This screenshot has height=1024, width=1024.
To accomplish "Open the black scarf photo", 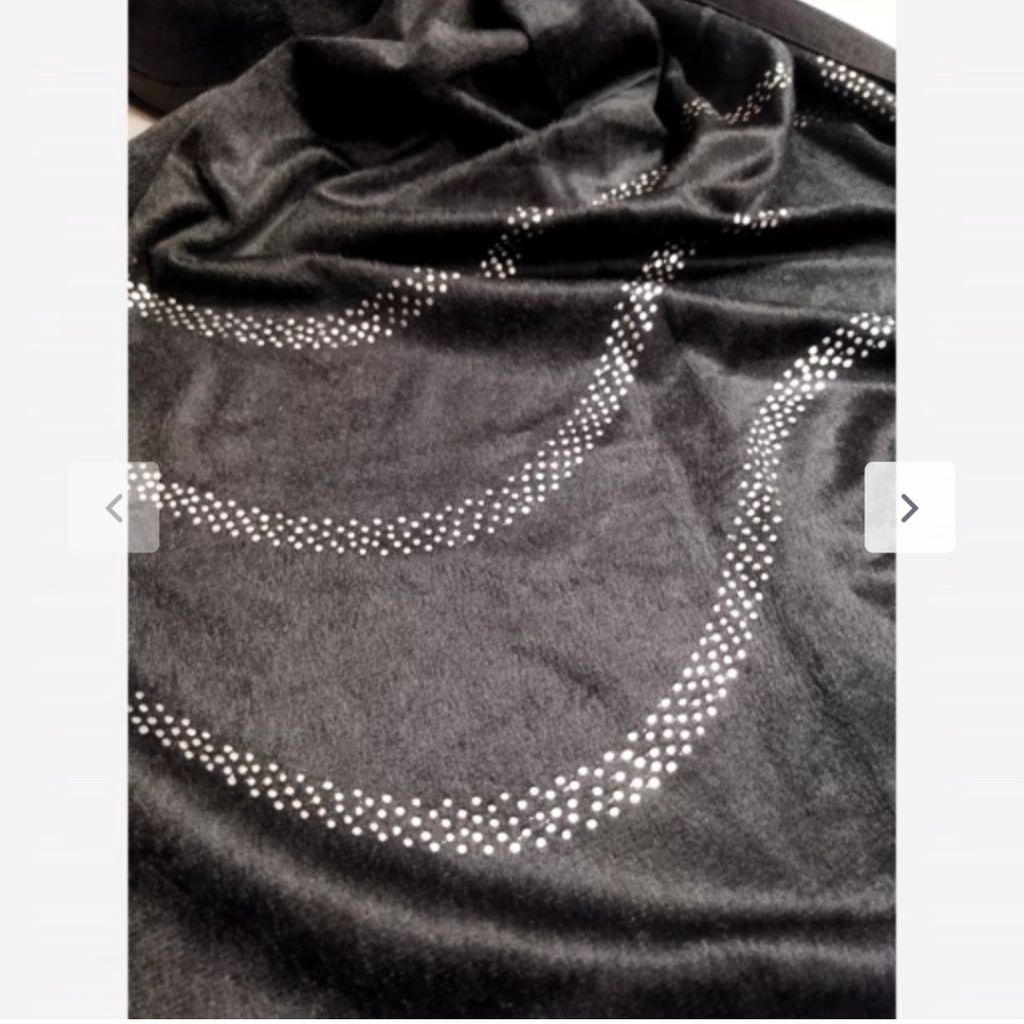I will [x=512, y=600].
